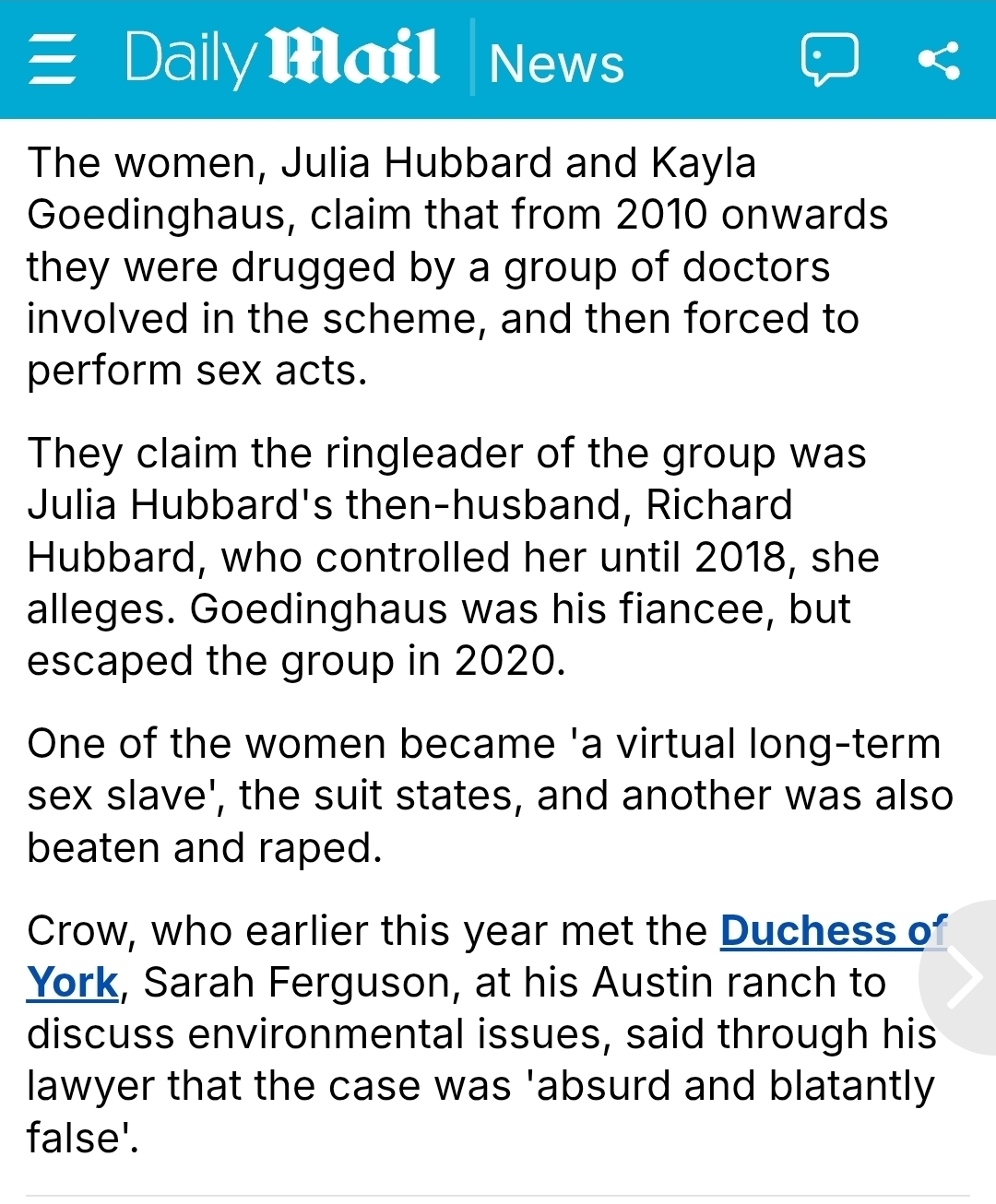Tap the Daily Mail logo

click(x=281, y=59)
